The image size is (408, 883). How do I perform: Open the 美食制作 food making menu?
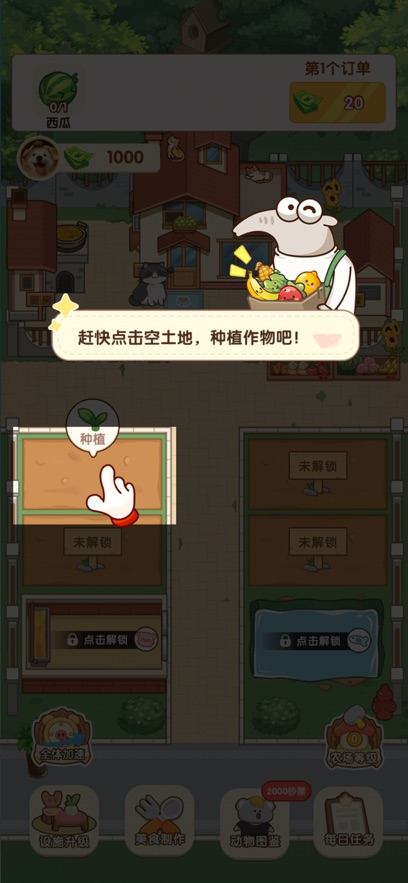159,820
